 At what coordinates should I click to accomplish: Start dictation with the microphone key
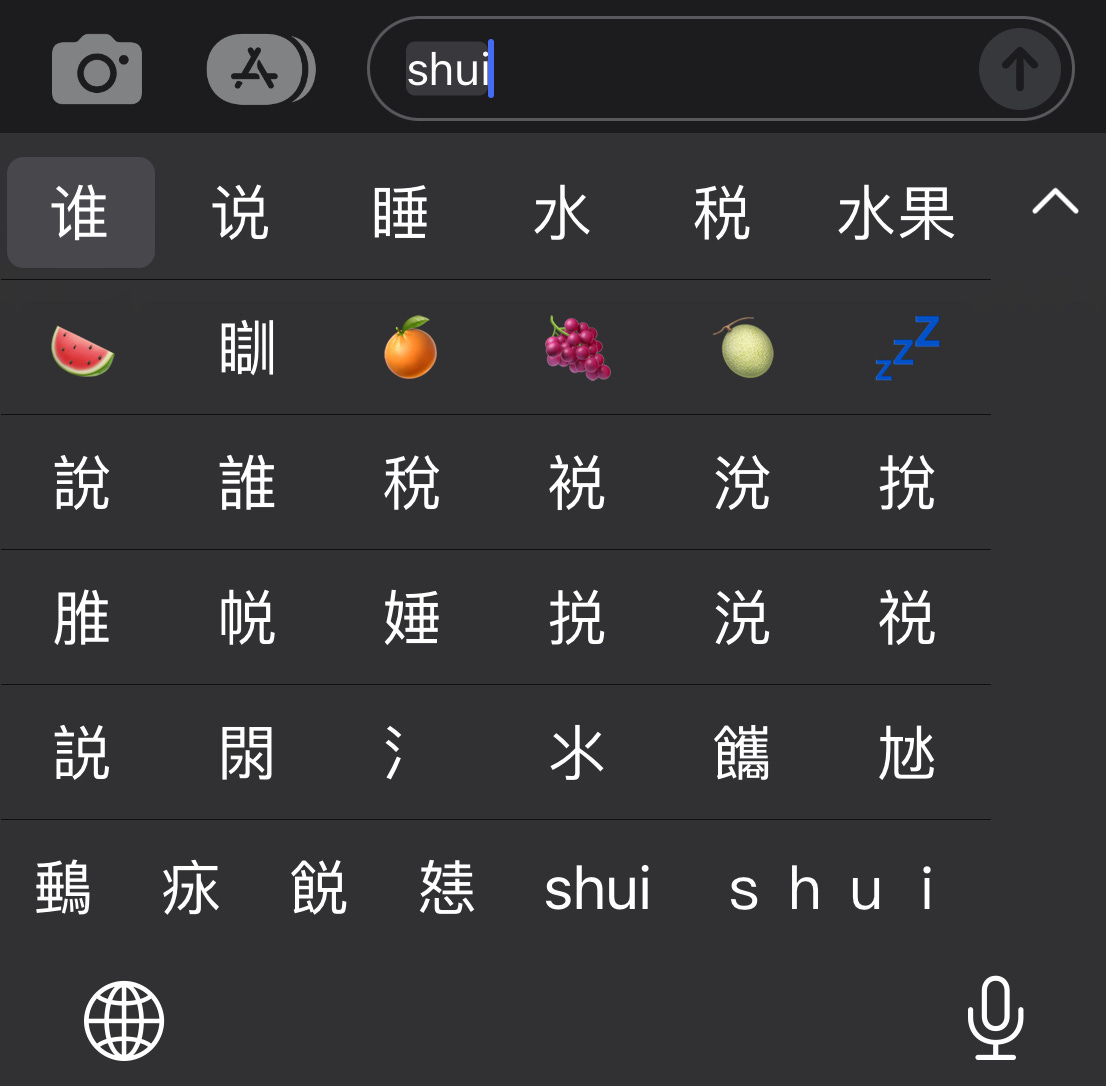(995, 1018)
